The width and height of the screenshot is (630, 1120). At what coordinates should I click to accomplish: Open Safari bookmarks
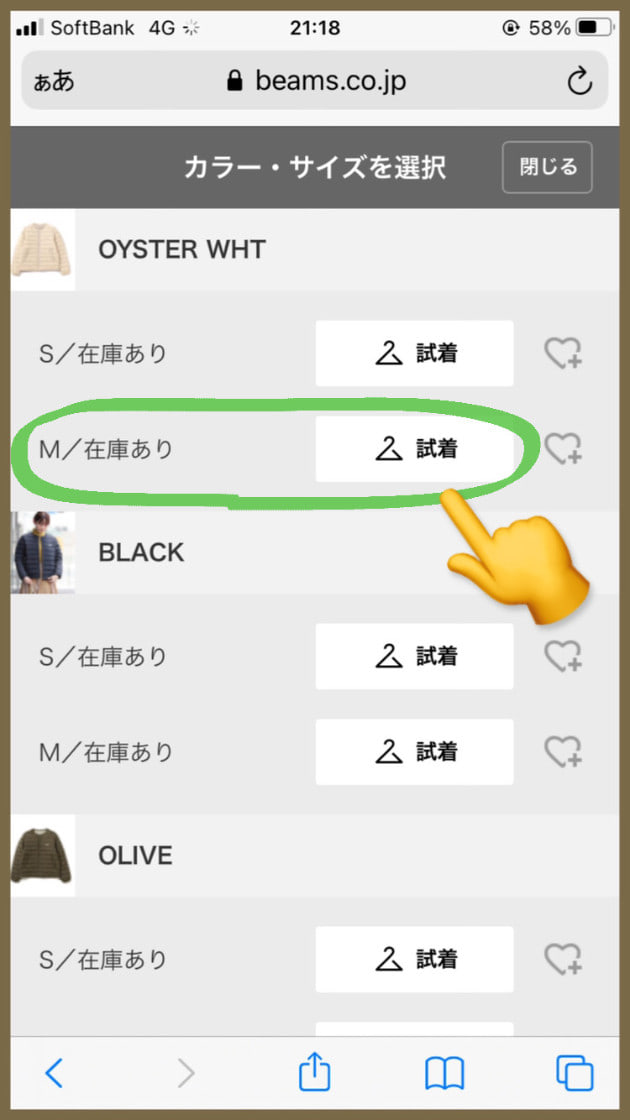pyautogui.click(x=445, y=1073)
